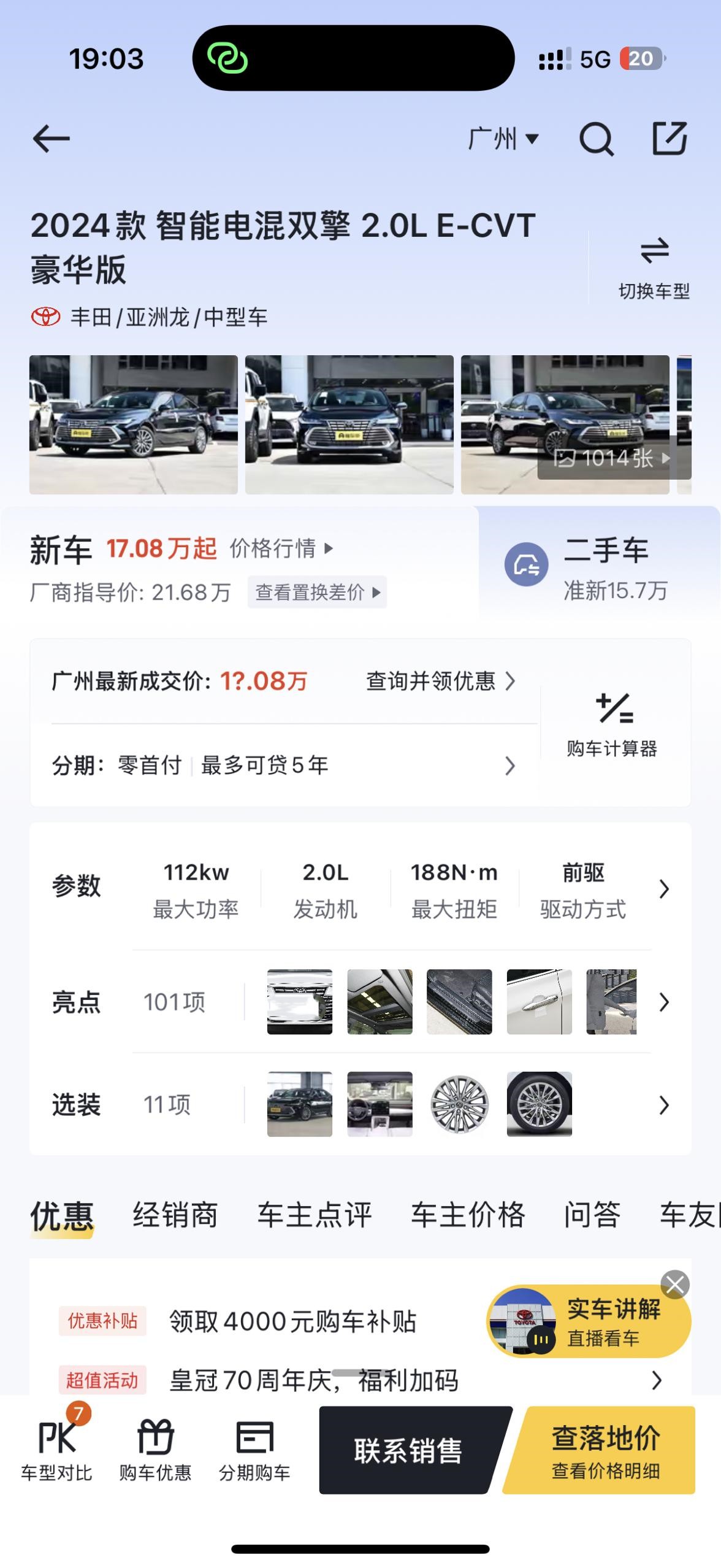Open the search magnifier icon

click(x=596, y=139)
